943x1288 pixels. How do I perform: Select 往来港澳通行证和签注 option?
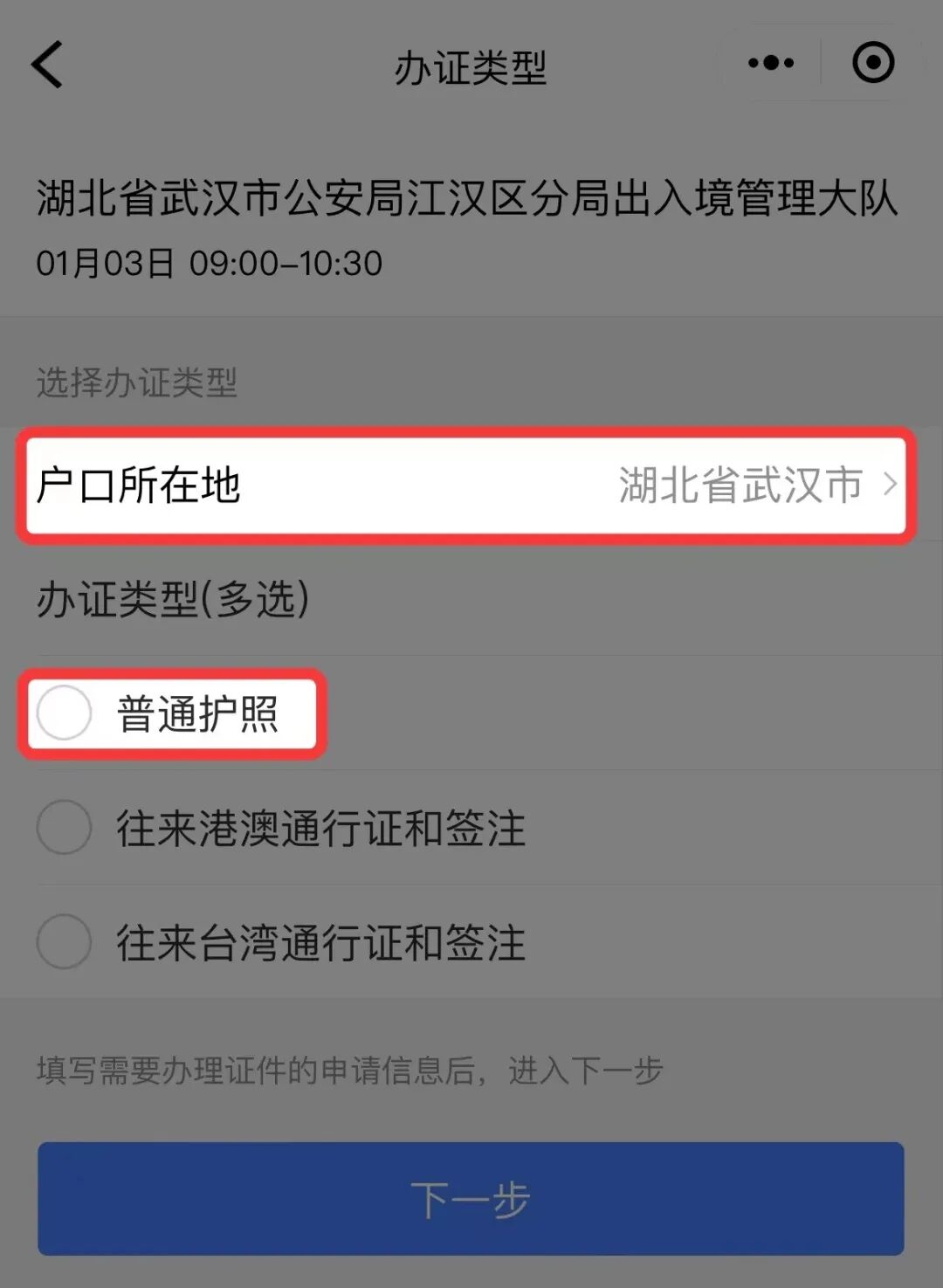(x=65, y=827)
